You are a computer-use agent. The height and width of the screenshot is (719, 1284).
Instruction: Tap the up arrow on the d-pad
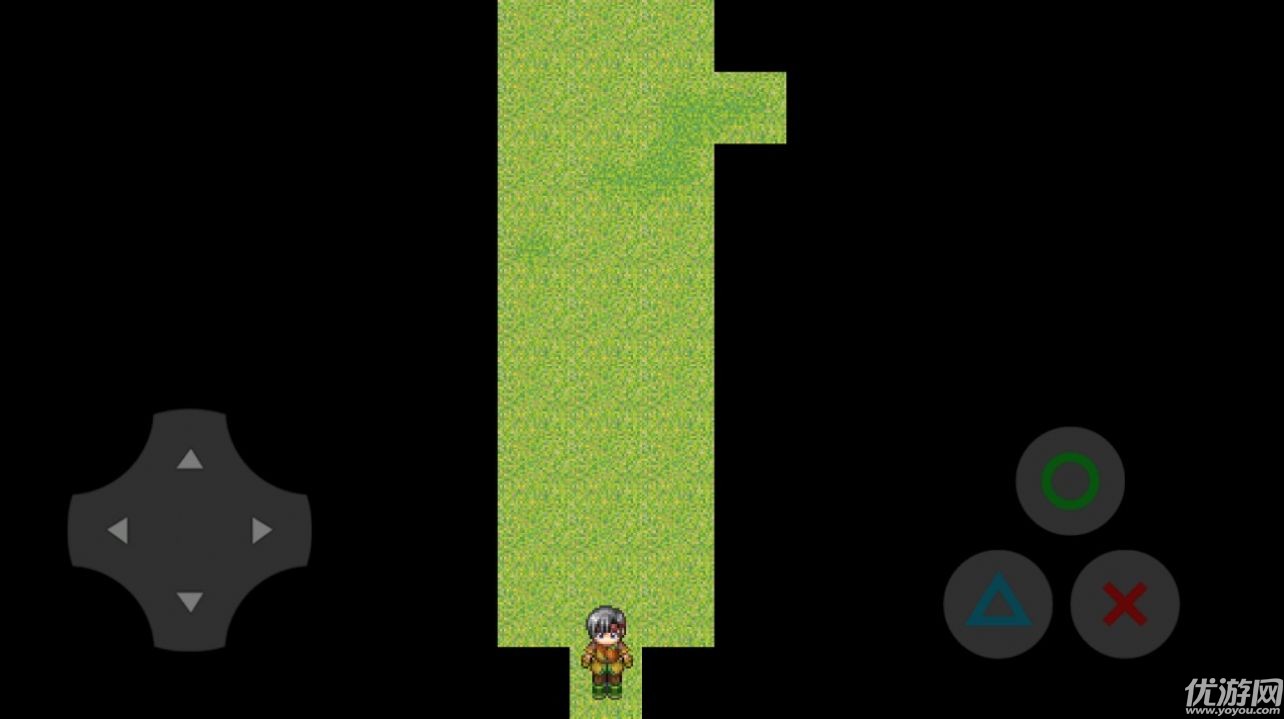tap(190, 460)
